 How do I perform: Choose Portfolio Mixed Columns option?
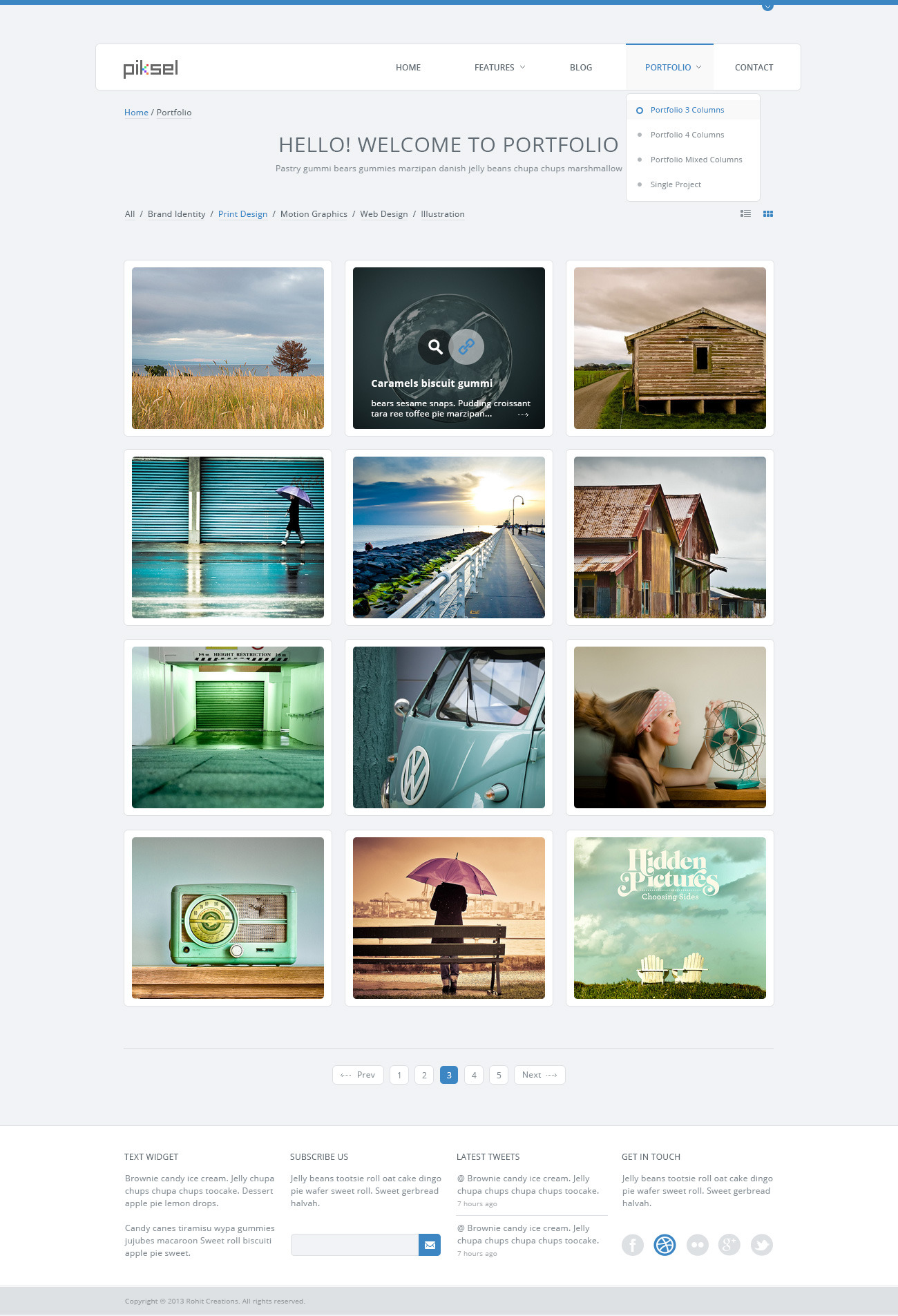point(696,160)
